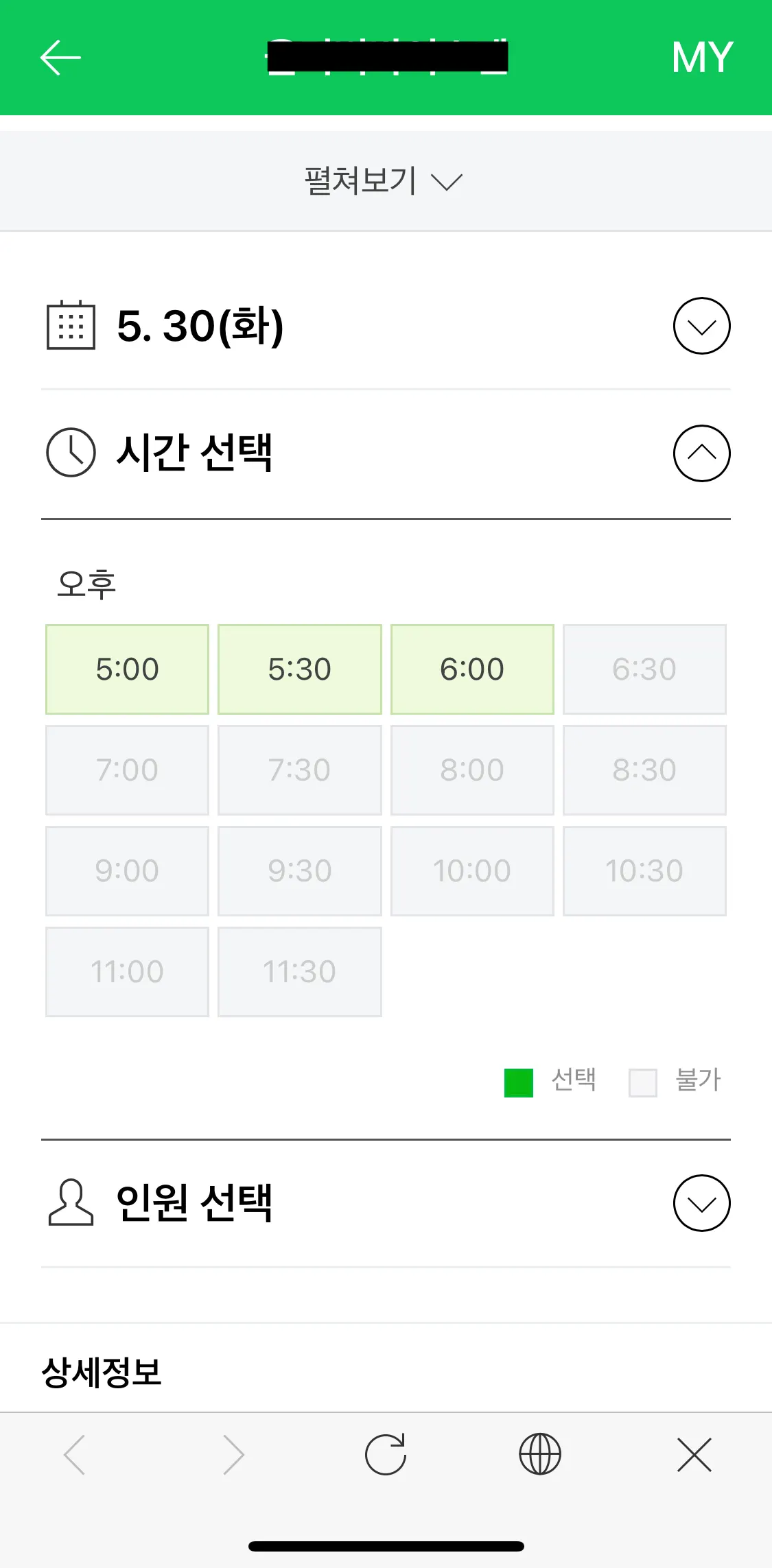Collapse the 시간 선택 section
Image resolution: width=772 pixels, height=1568 pixels.
coord(701,453)
